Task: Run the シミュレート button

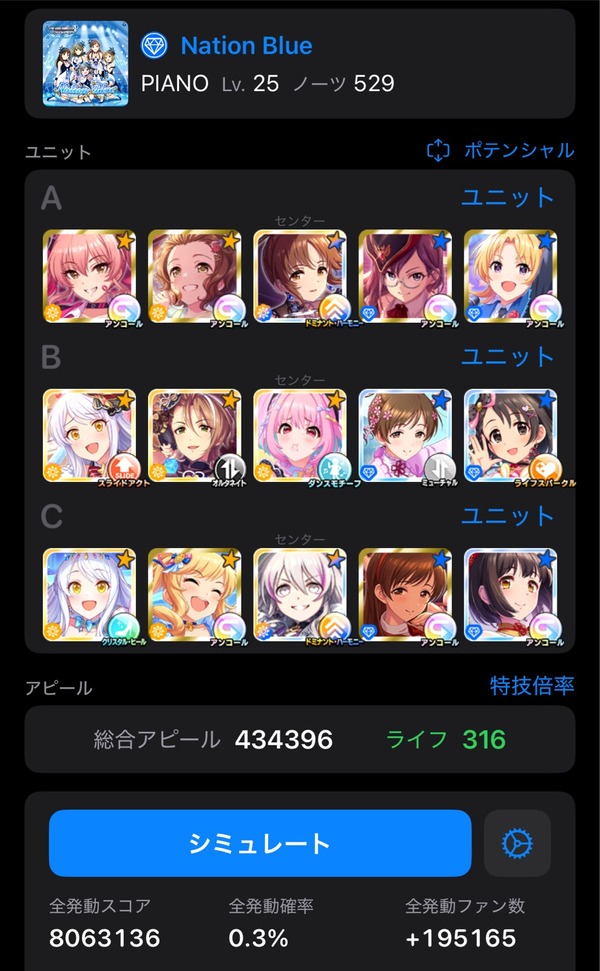Action: 260,843
